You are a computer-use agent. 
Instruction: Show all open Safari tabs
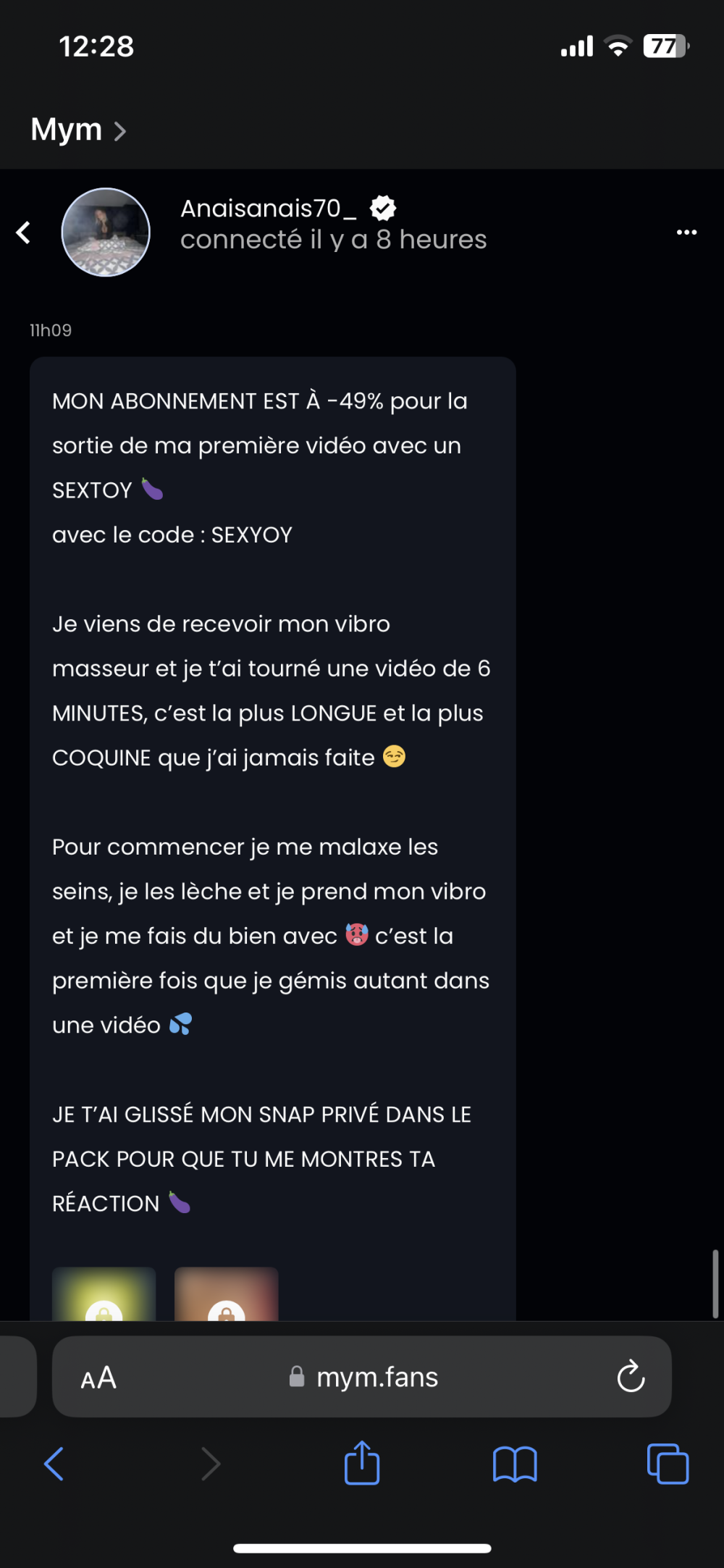coord(668,1464)
